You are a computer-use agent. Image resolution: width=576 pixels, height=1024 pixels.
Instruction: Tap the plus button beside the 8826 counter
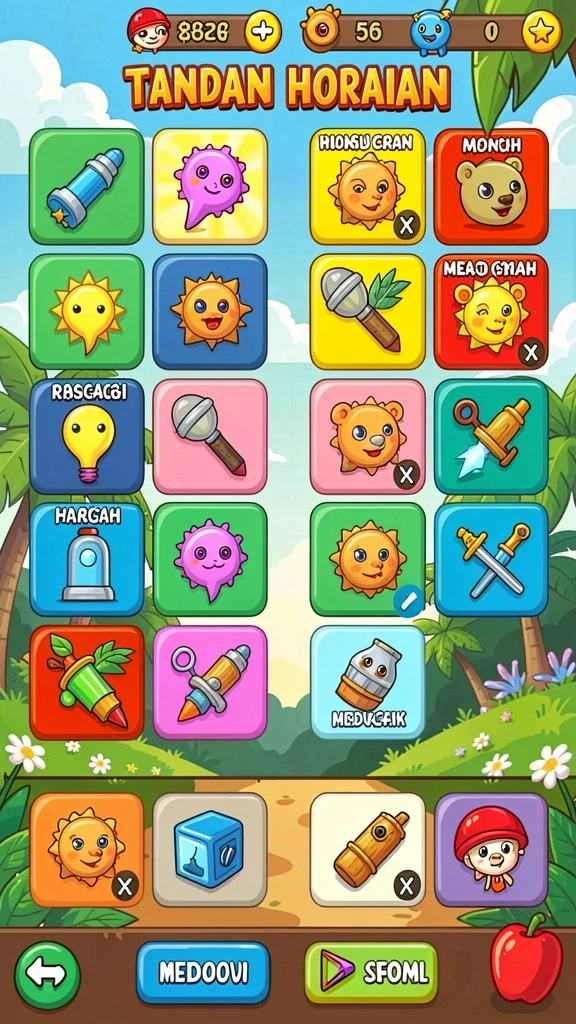tap(263, 31)
